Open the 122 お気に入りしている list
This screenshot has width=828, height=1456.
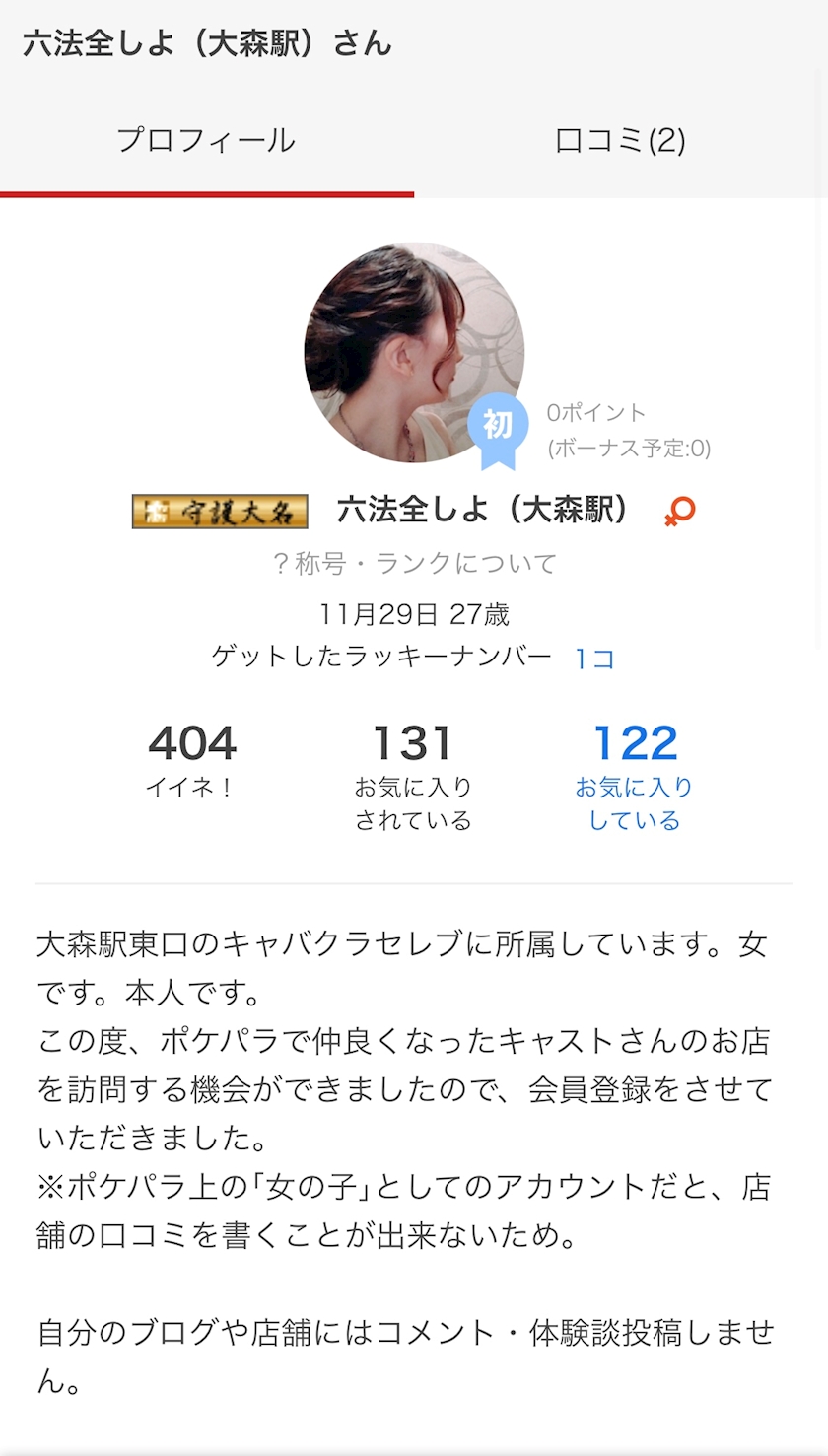635,777
